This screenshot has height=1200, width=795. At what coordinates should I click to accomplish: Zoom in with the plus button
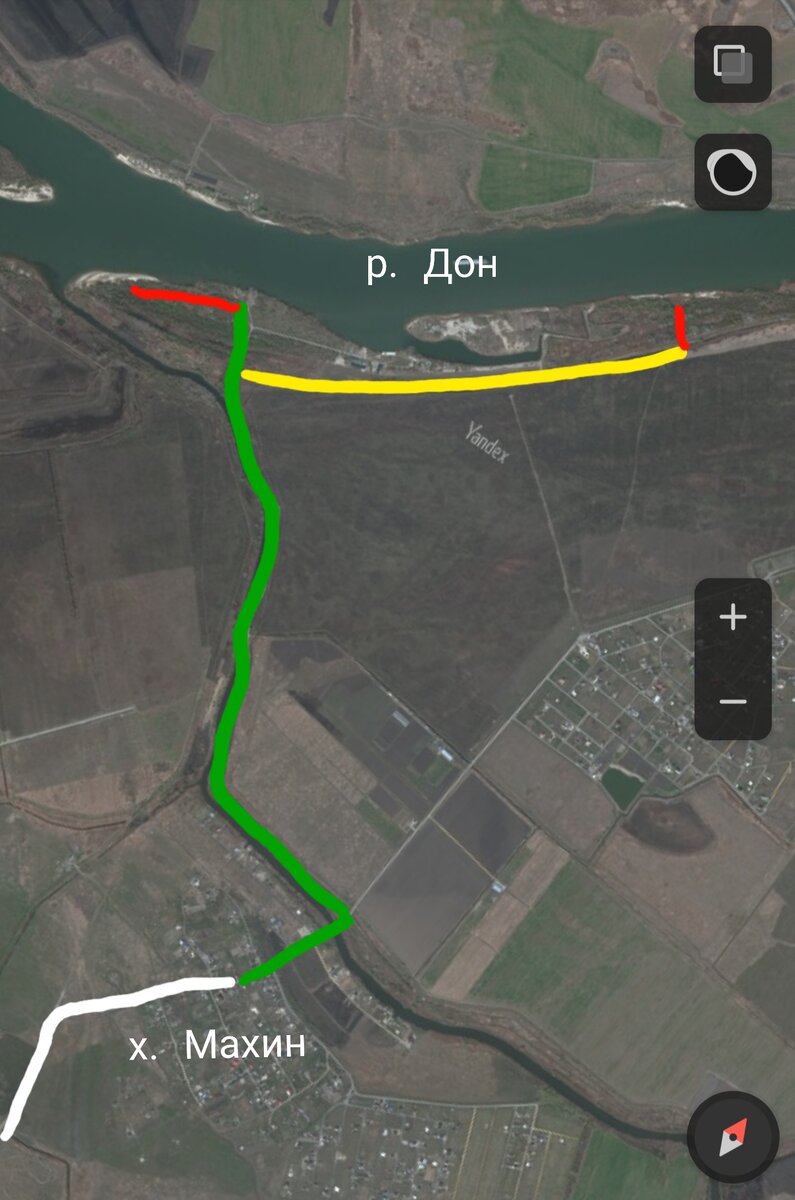(x=733, y=617)
